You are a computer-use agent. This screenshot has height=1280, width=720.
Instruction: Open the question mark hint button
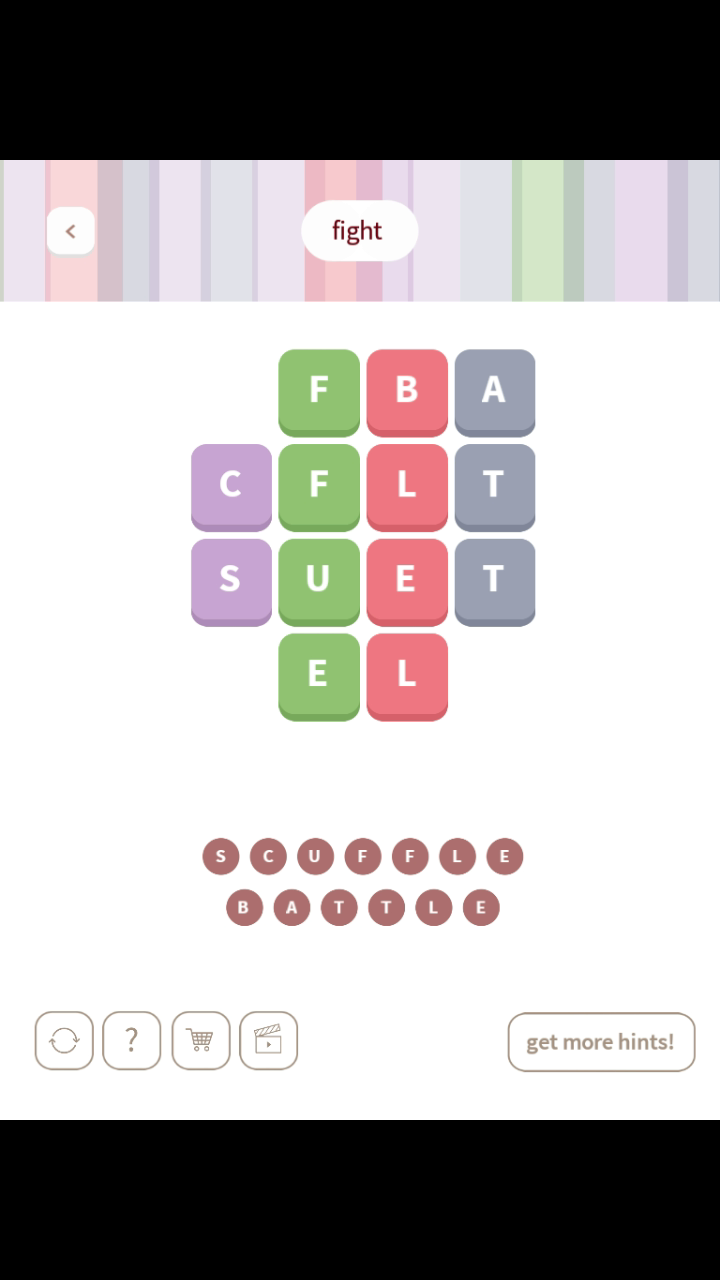pyautogui.click(x=131, y=1041)
